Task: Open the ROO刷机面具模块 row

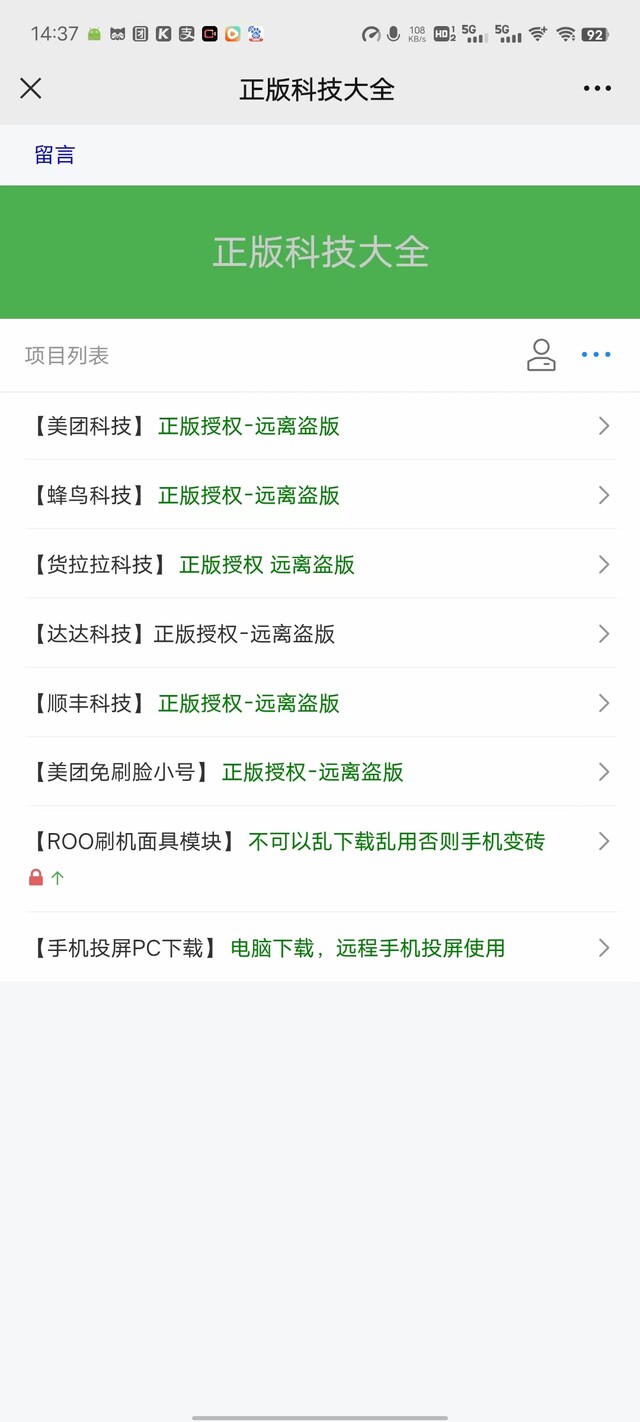Action: click(320, 859)
